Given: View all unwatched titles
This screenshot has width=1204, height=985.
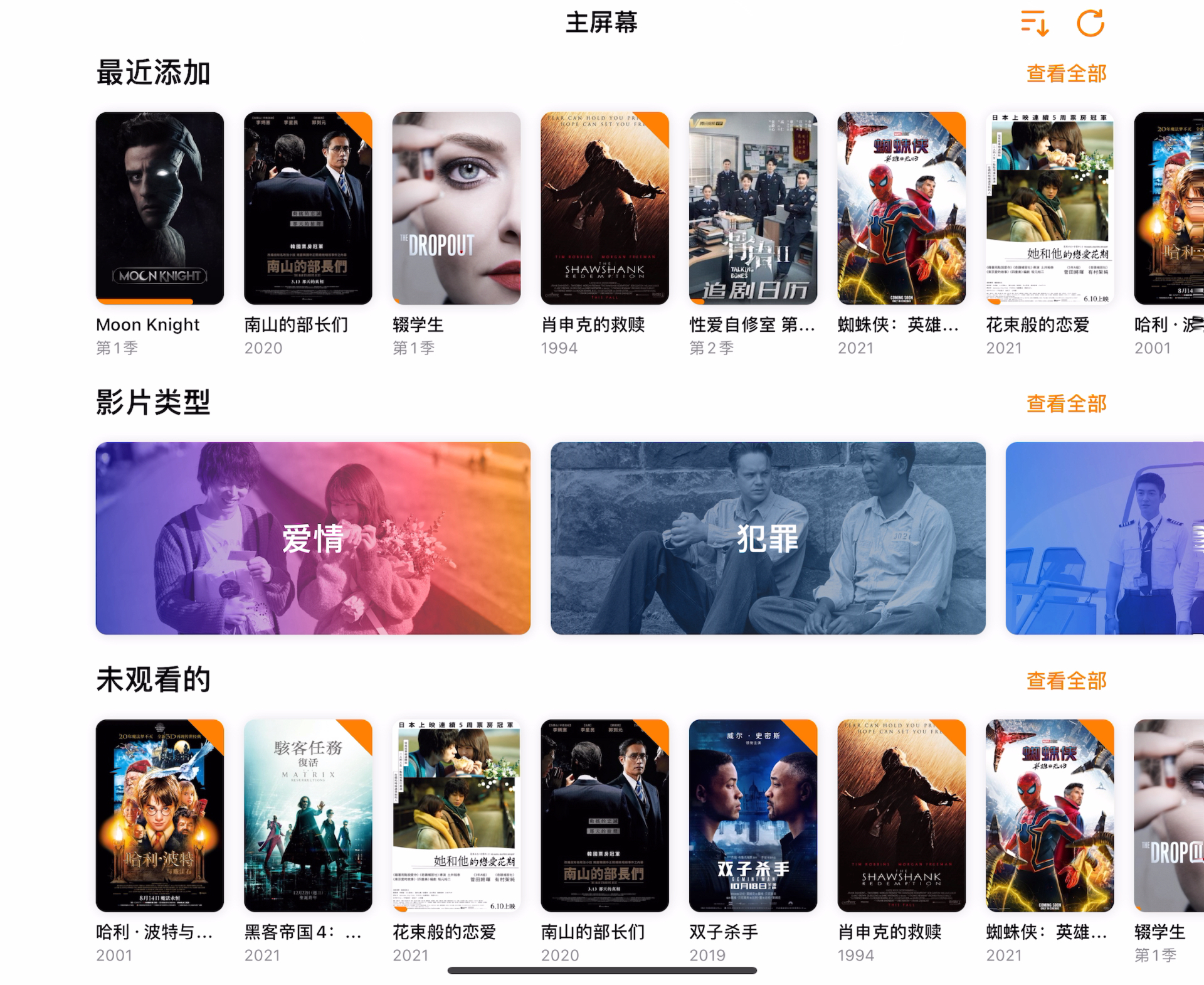Looking at the screenshot, I should point(1066,681).
